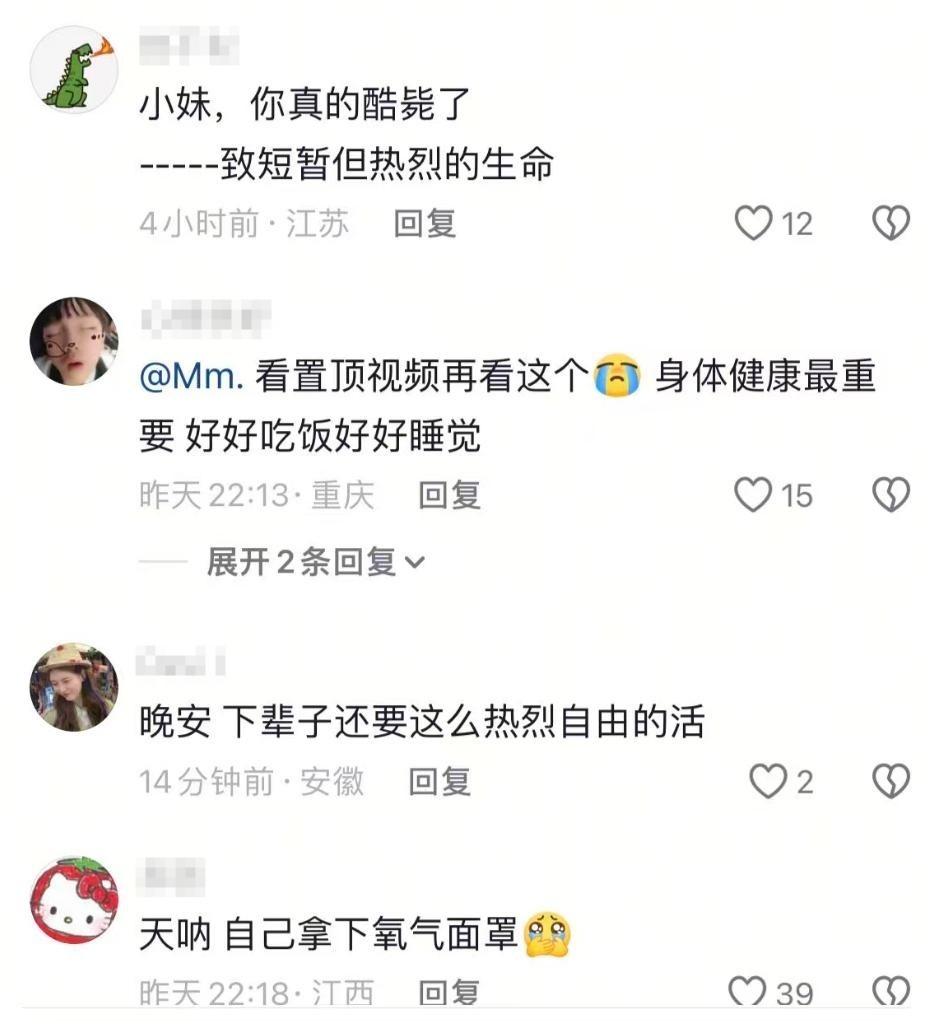Reply (回复) to the comment posted 14分钟前
The height and width of the screenshot is (1022, 932).
[x=439, y=781]
